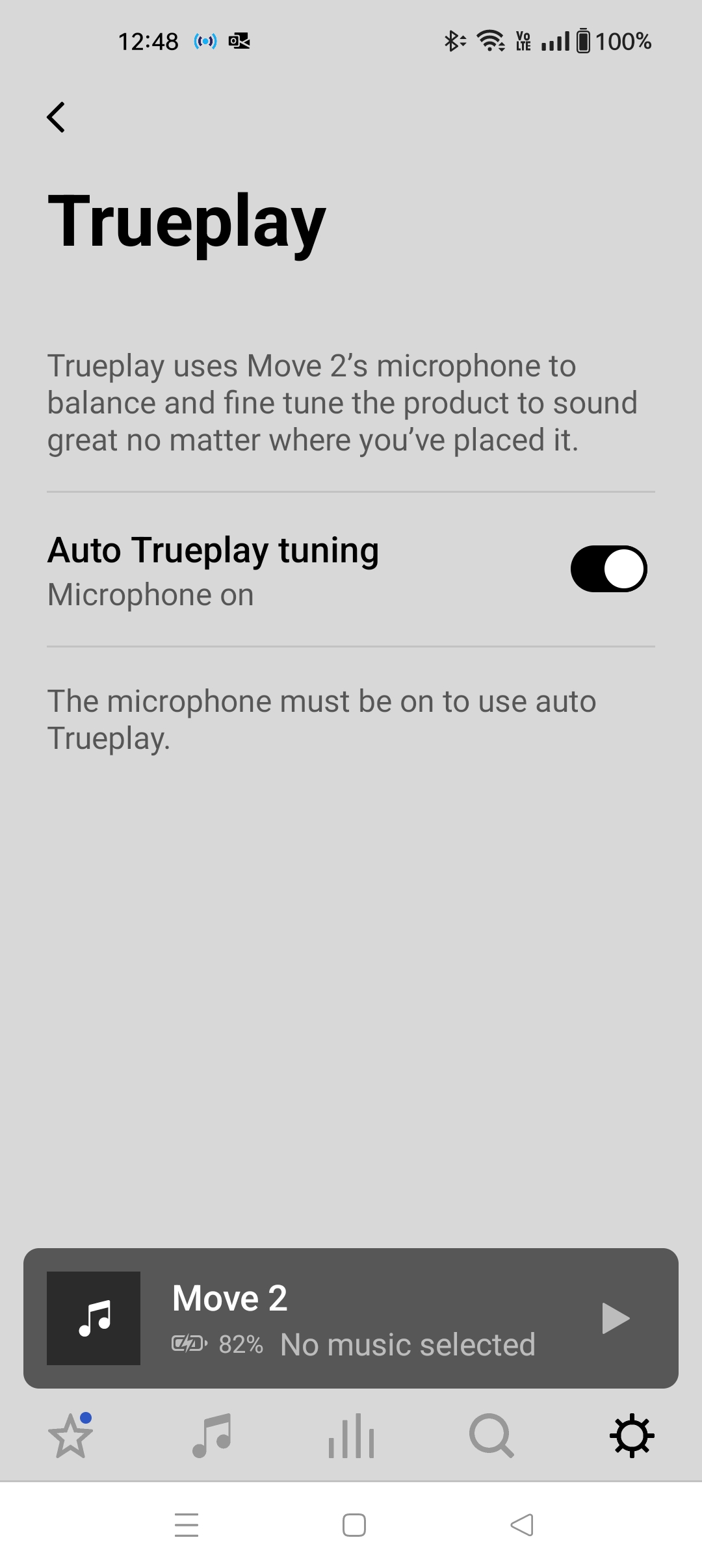Viewport: 702px width, 1568px height.
Task: Start playback on Move 2
Action: 615,1318
